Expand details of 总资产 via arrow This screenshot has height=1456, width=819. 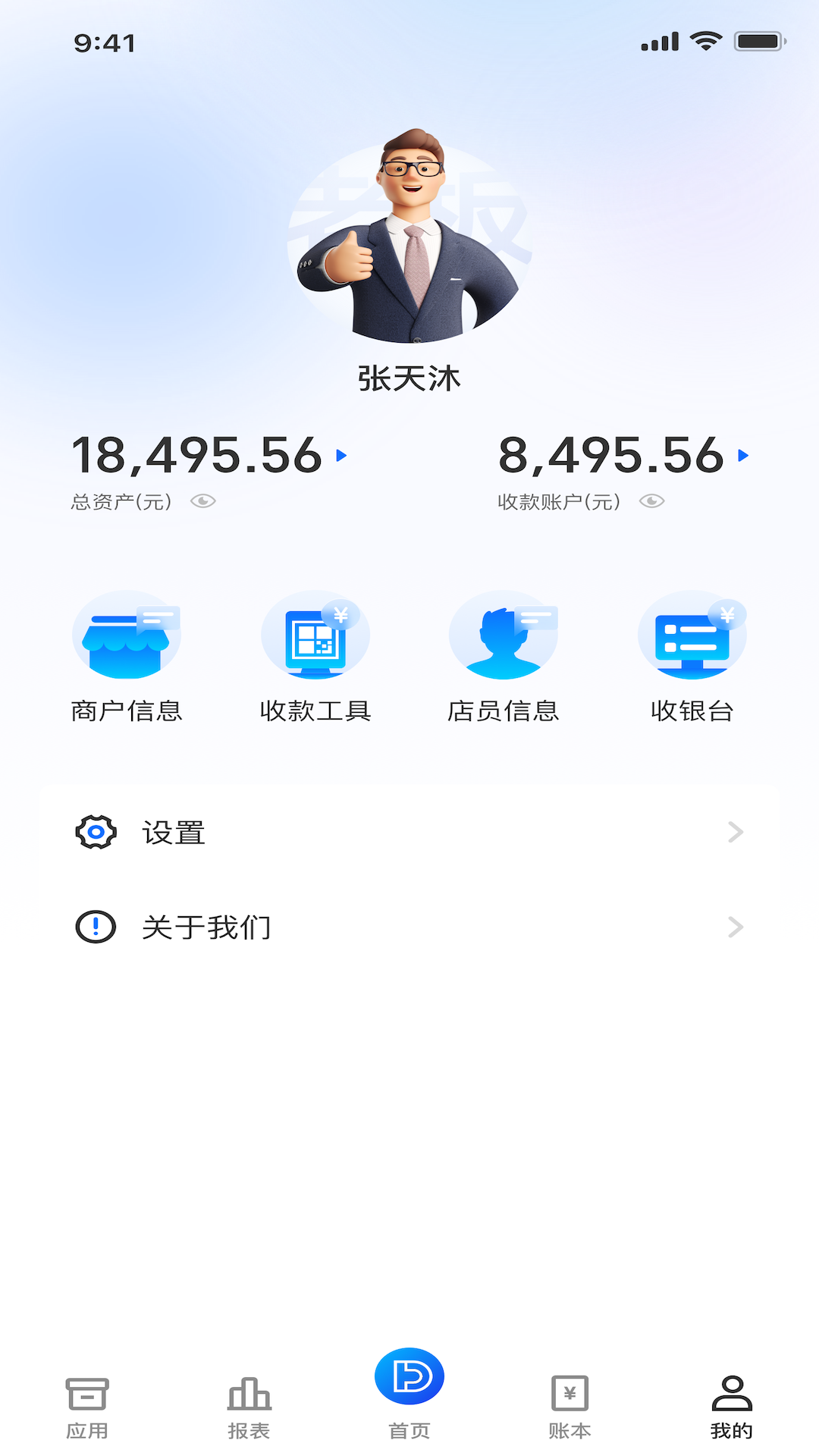click(x=343, y=456)
